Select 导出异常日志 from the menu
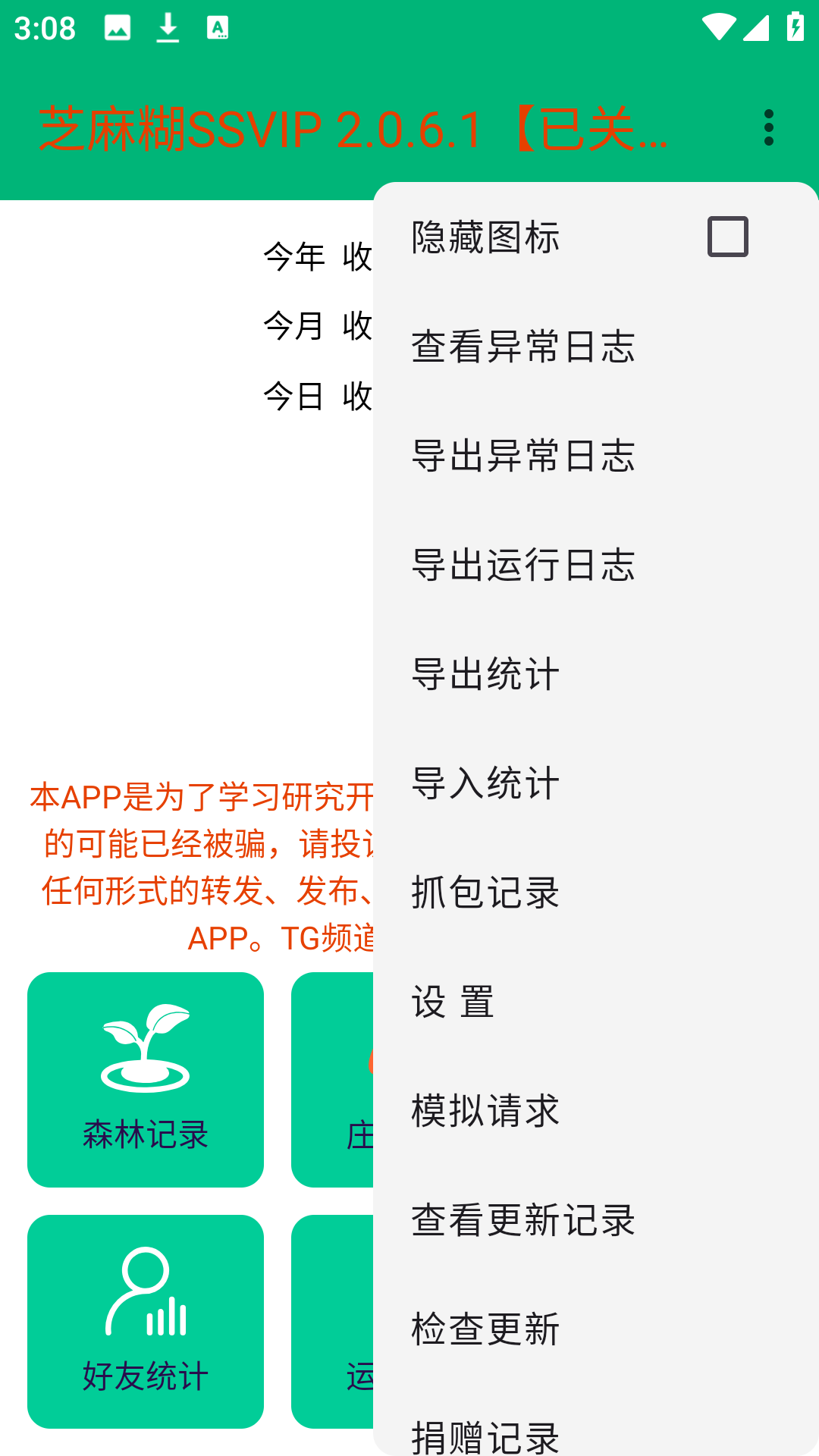The width and height of the screenshot is (819, 1456). [x=522, y=457]
